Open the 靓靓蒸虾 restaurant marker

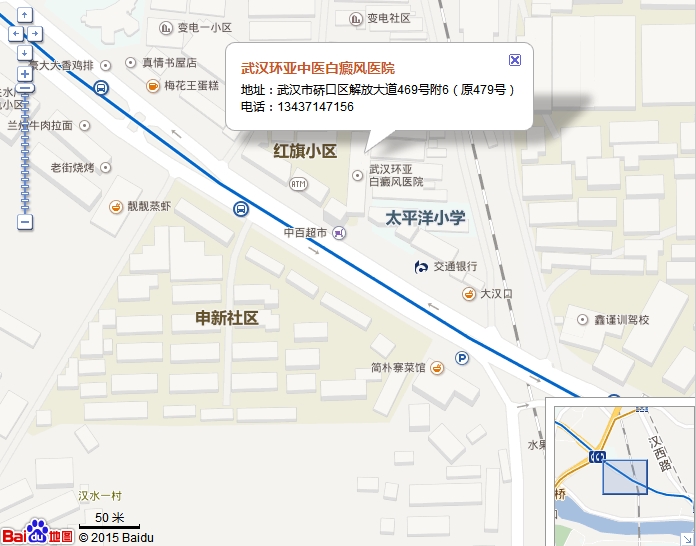[x=116, y=206]
